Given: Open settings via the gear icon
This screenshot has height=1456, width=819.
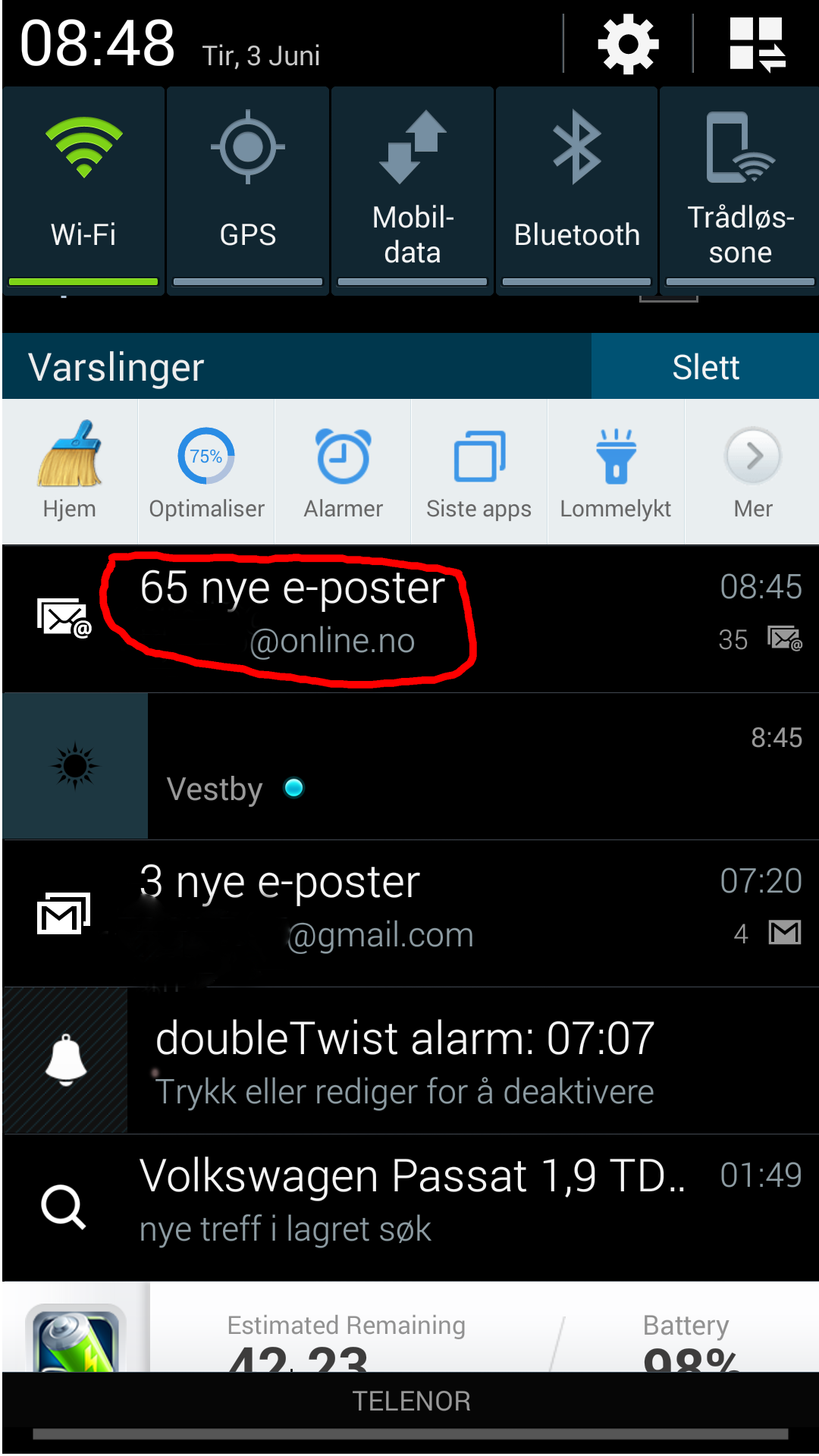Looking at the screenshot, I should click(x=628, y=44).
